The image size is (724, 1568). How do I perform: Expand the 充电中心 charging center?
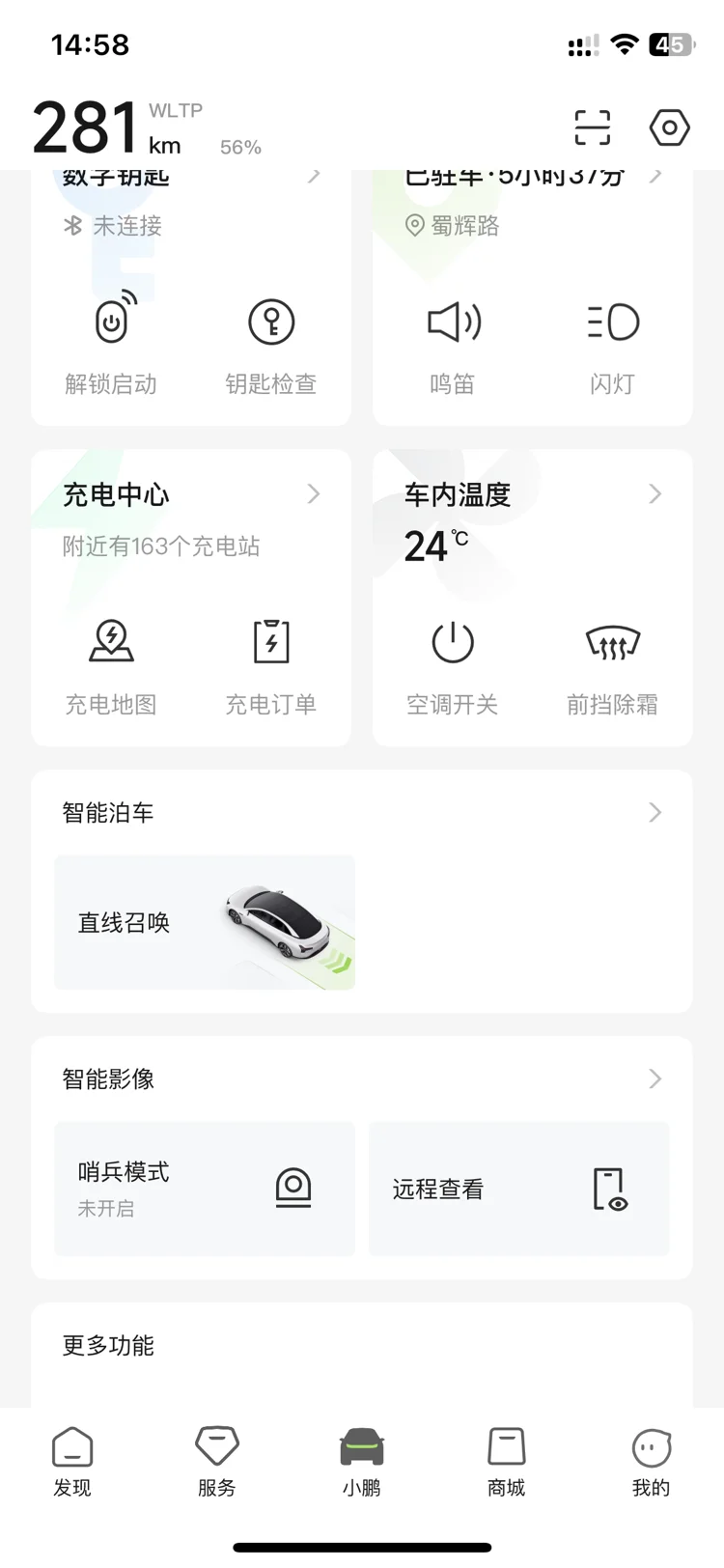(x=191, y=495)
